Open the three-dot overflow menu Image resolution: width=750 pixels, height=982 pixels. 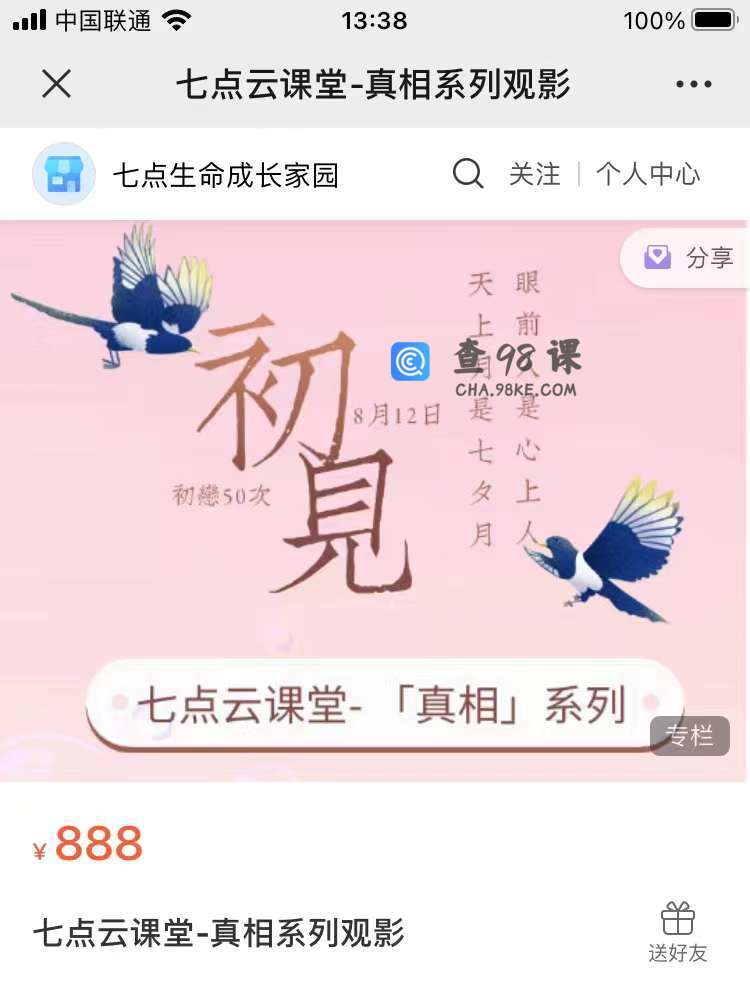[x=693, y=85]
